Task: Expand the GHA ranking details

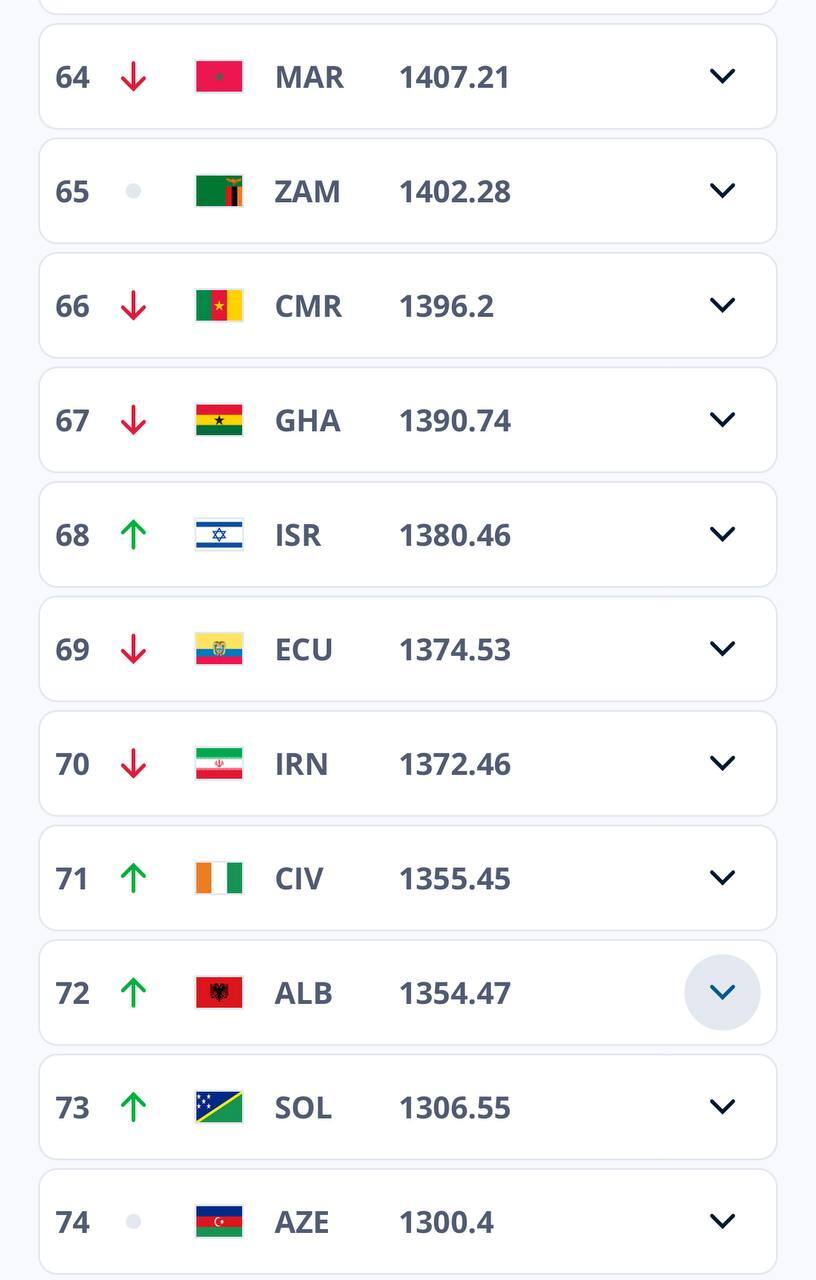Action: 722,419
